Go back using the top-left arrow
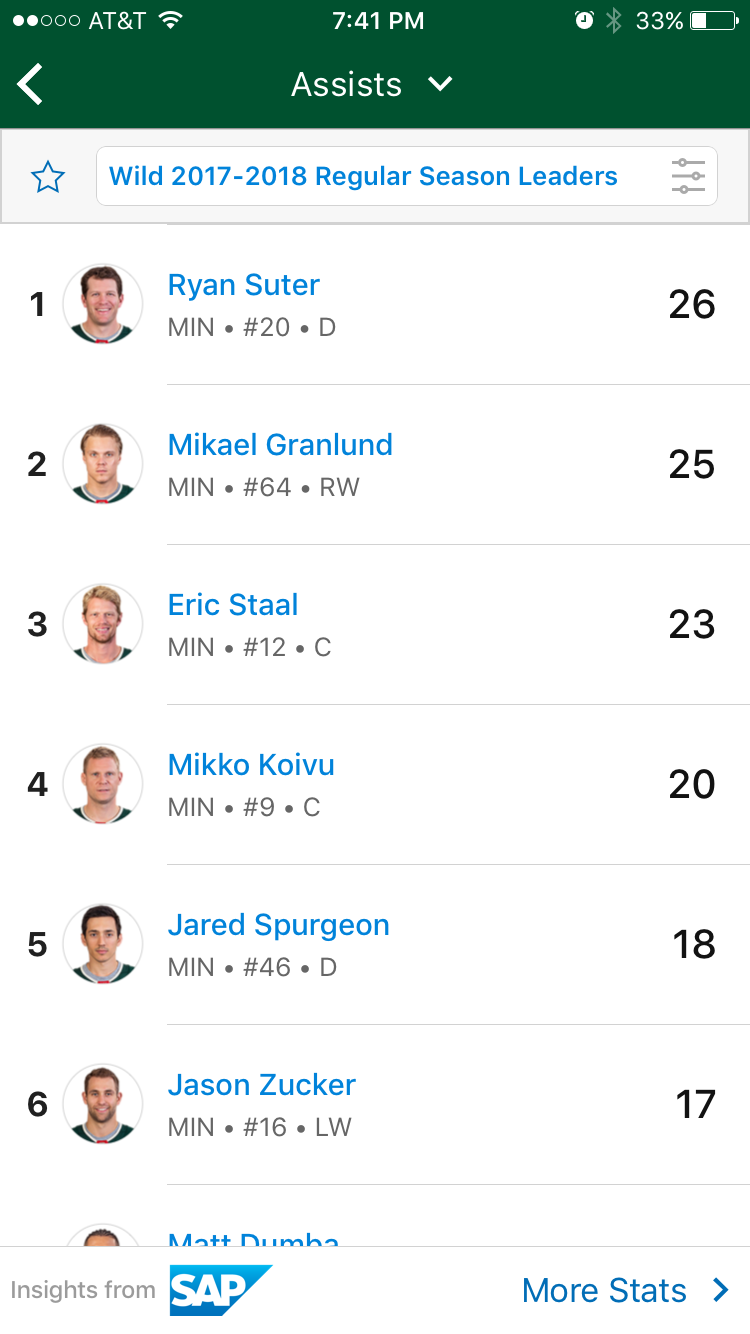 31,85
